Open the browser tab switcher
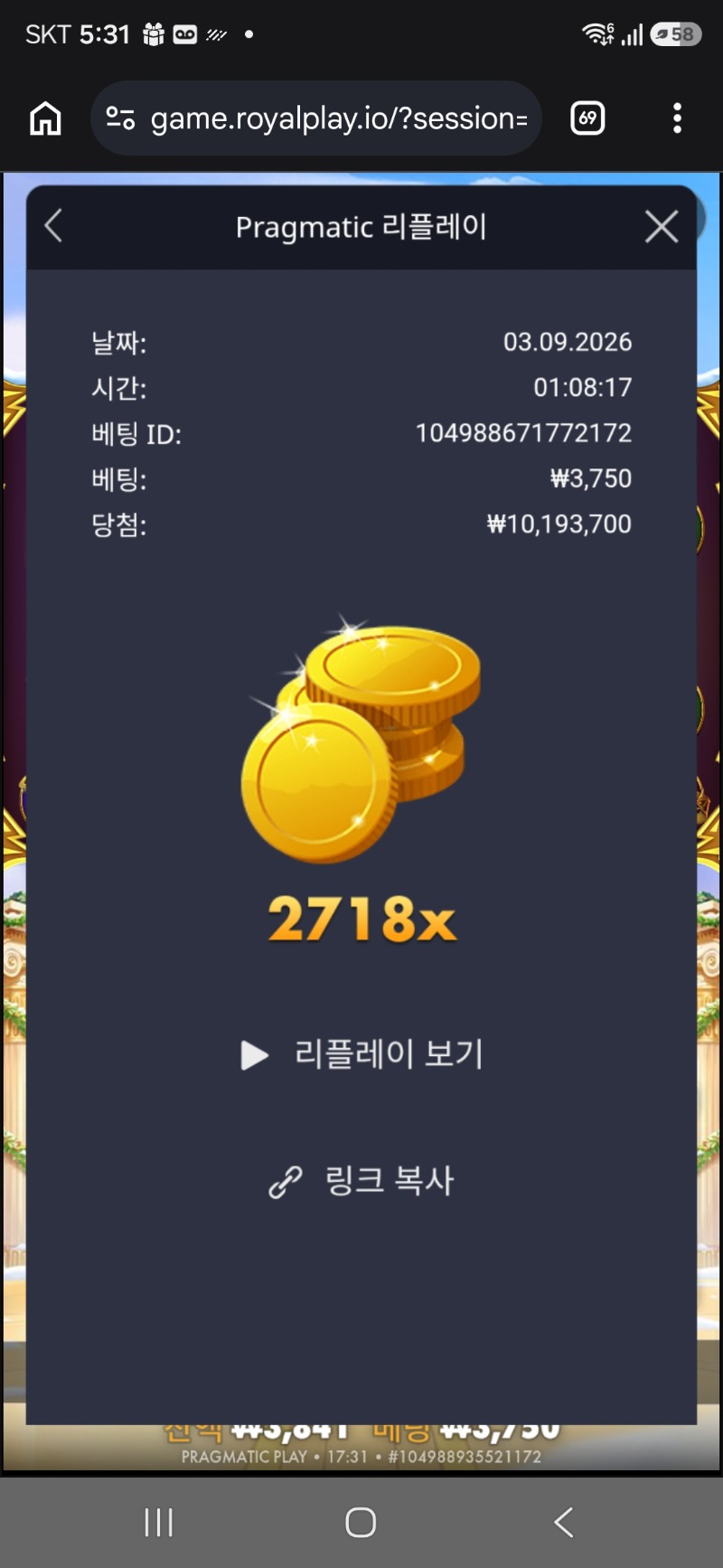 [587, 118]
